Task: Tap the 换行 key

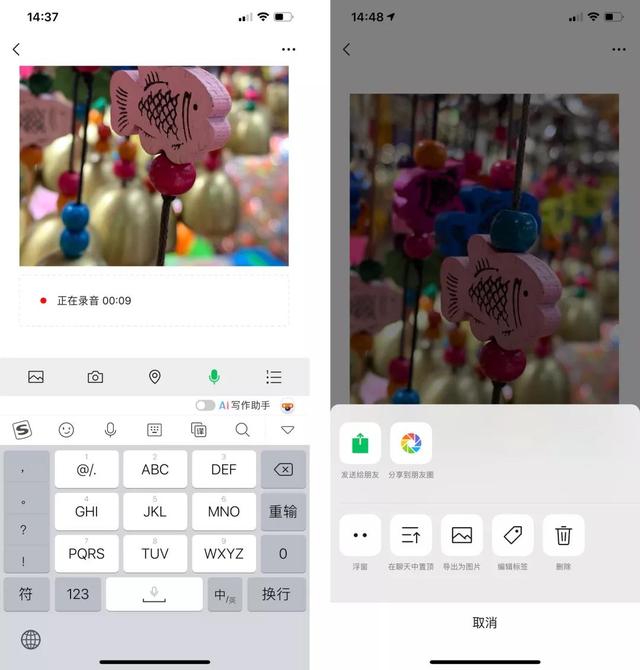Action: pyautogui.click(x=276, y=594)
